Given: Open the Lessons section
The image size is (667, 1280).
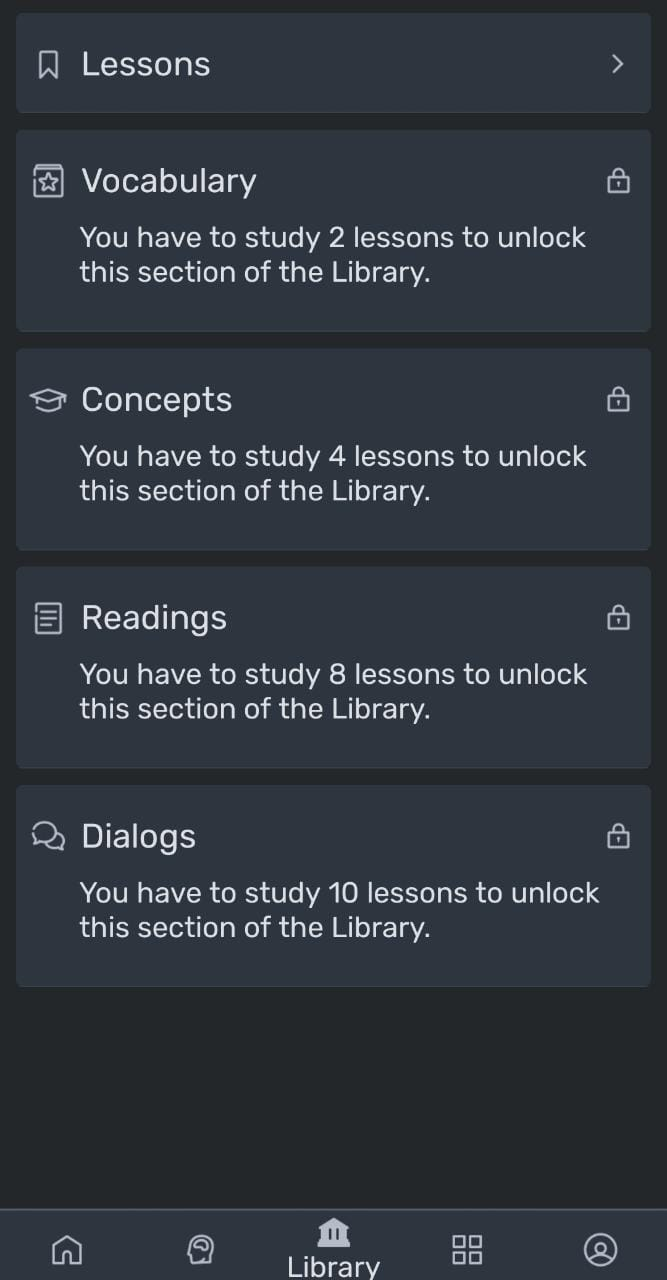Looking at the screenshot, I should [333, 64].
